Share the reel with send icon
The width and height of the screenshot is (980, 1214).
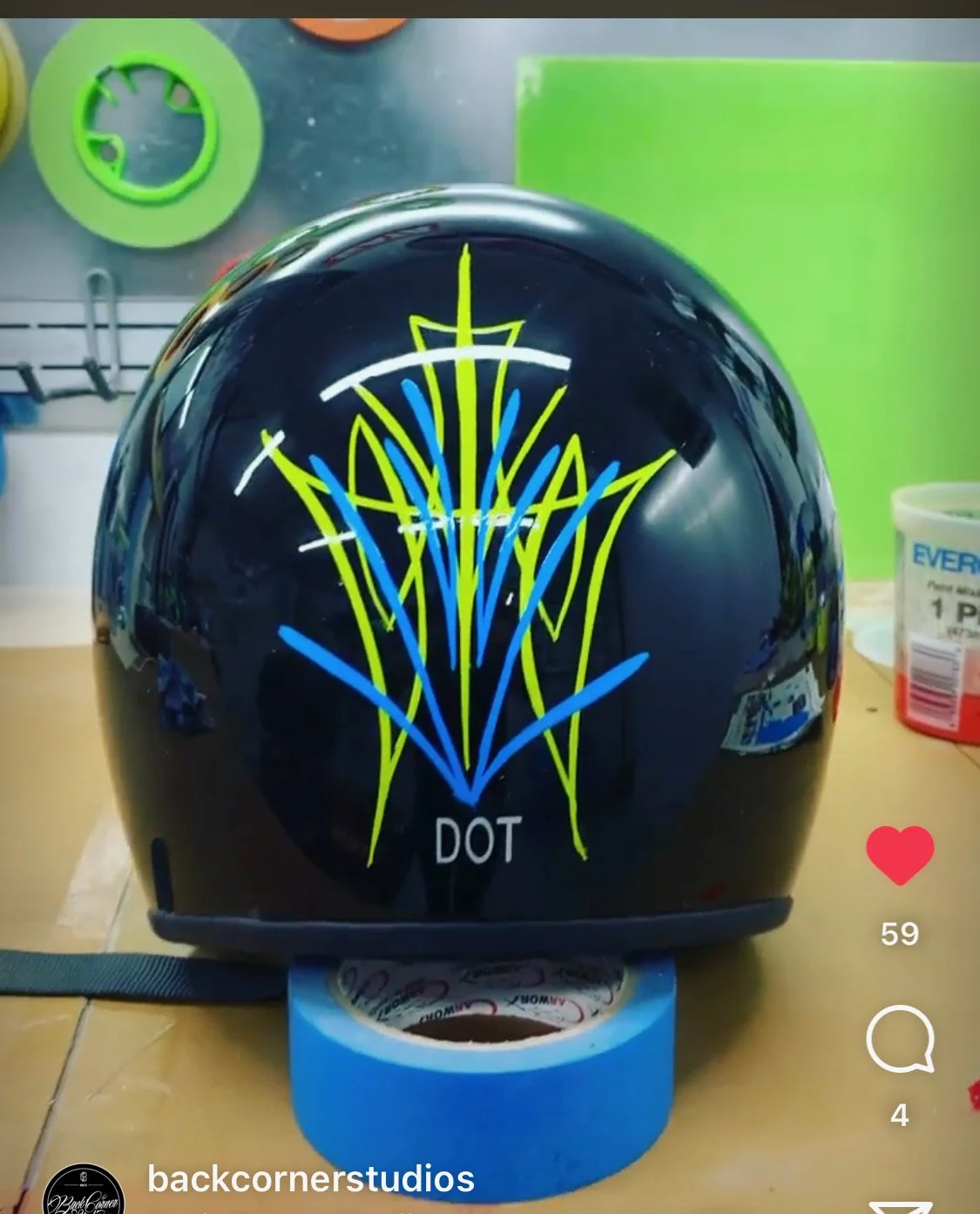[901, 1206]
